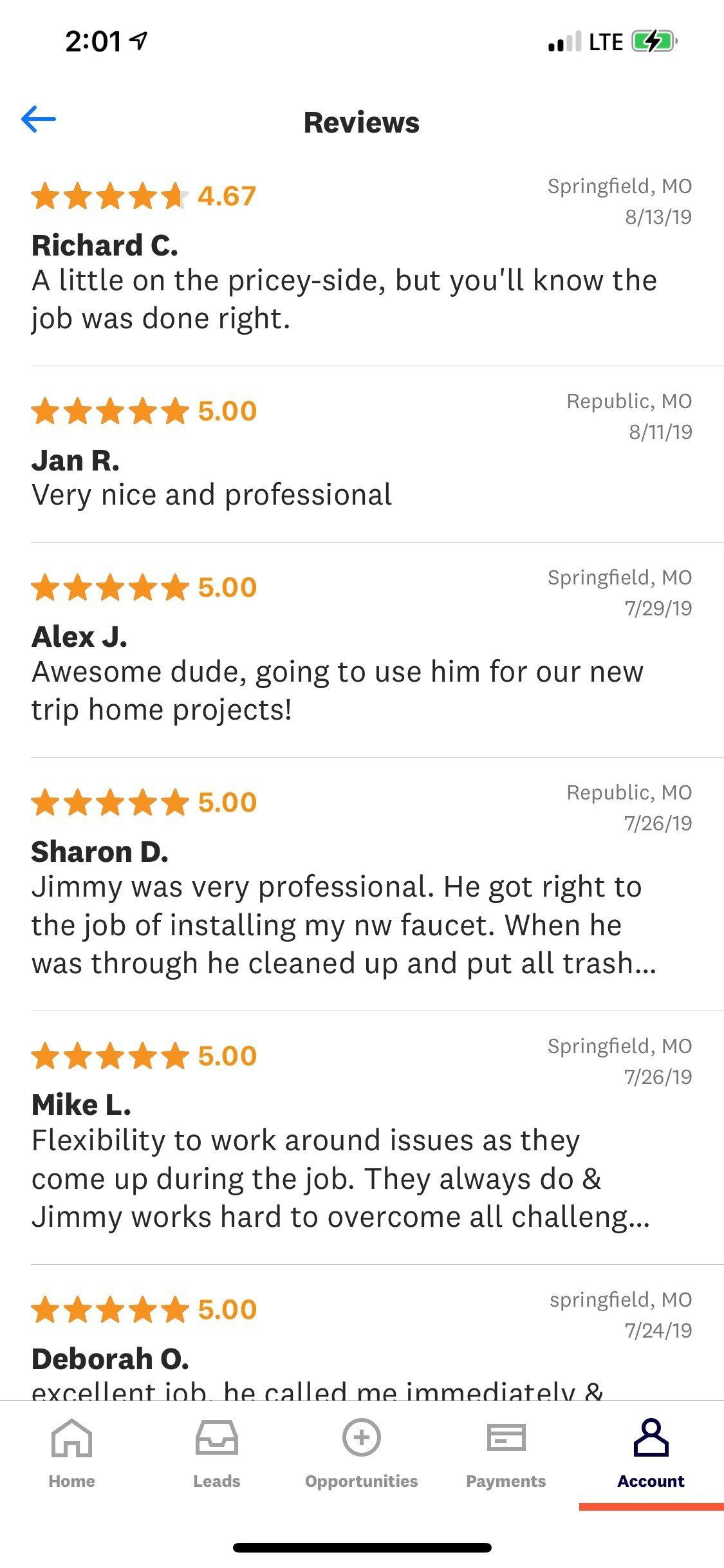Viewport: 724px width, 1568px height.
Task: Open the Payments tab
Action: click(506, 1454)
